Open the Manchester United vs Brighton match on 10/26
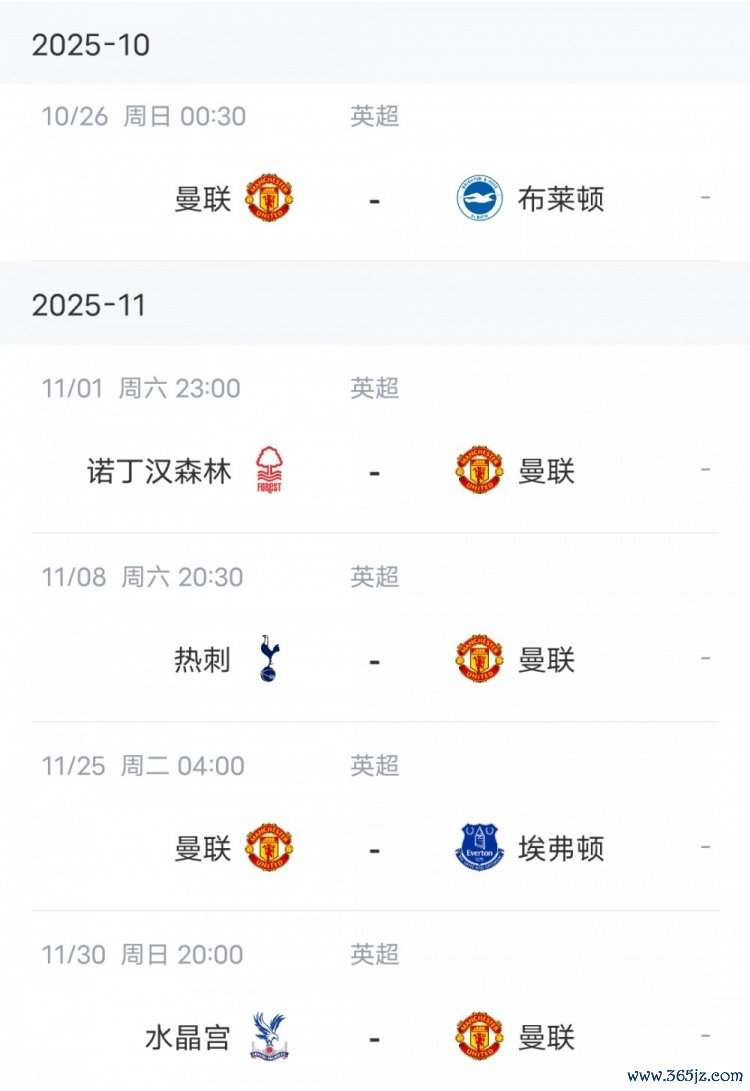This screenshot has width=750, height=1091. tap(374, 199)
